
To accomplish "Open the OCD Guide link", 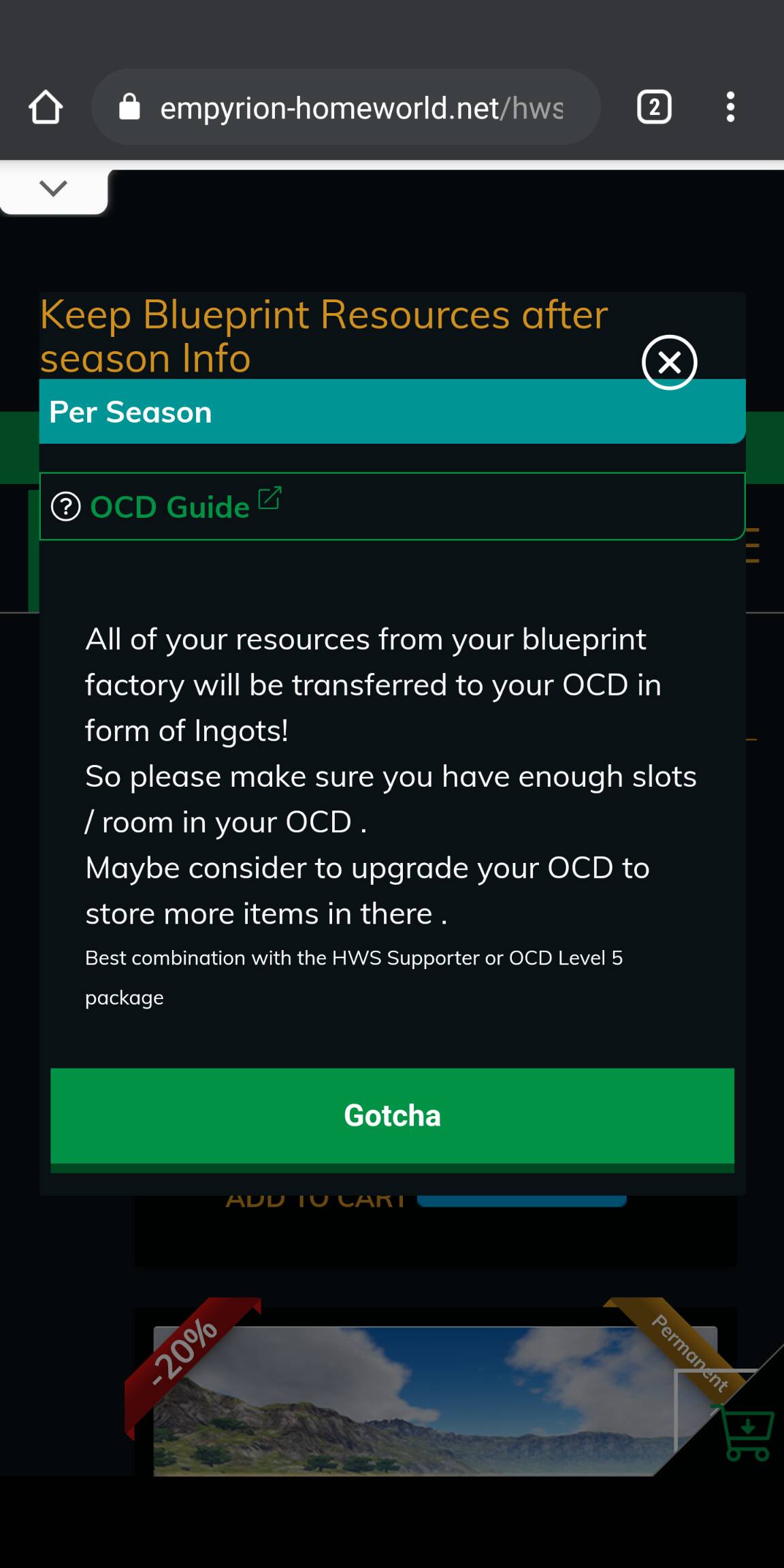I will point(170,507).
